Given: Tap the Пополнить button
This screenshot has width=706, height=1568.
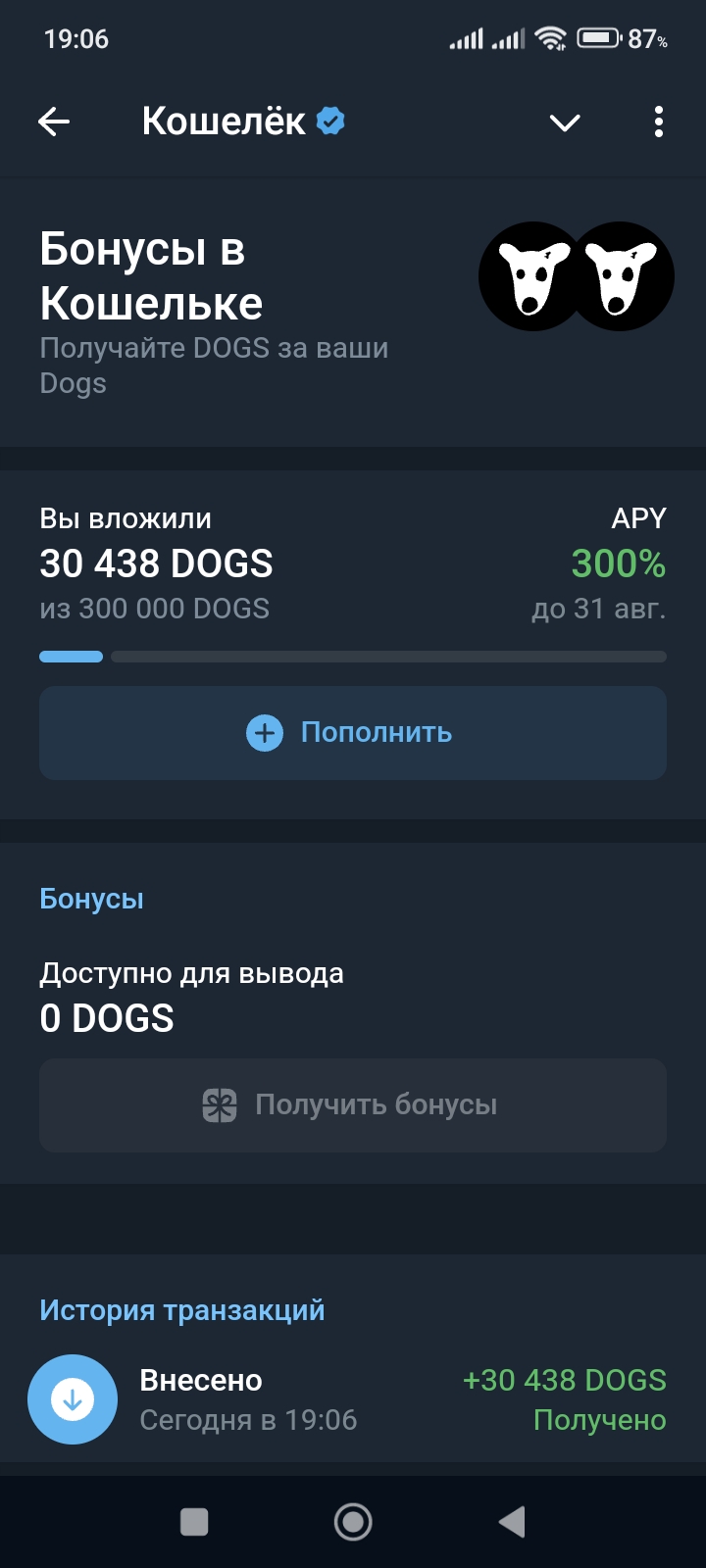Looking at the screenshot, I should (353, 733).
